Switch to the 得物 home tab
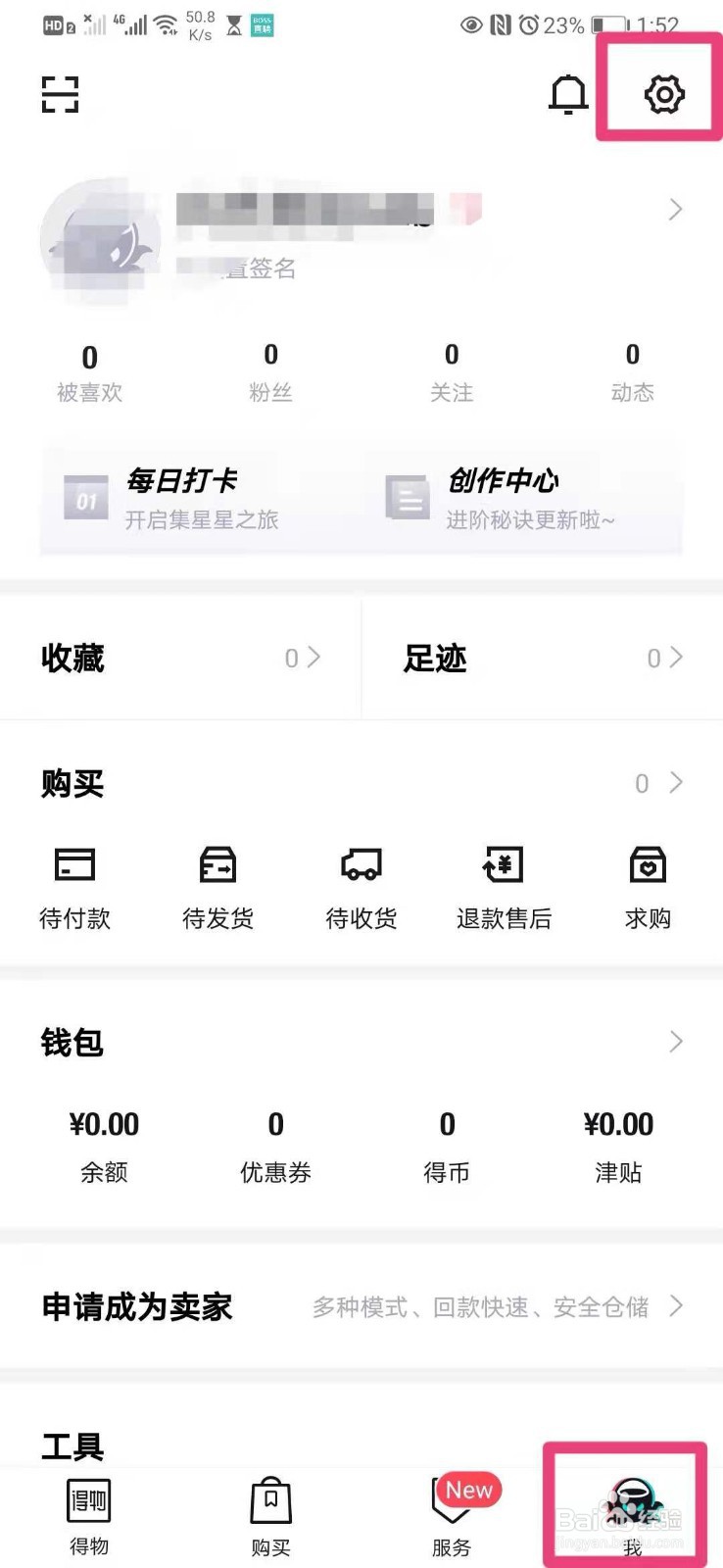This screenshot has width=723, height=1568. tap(88, 1514)
